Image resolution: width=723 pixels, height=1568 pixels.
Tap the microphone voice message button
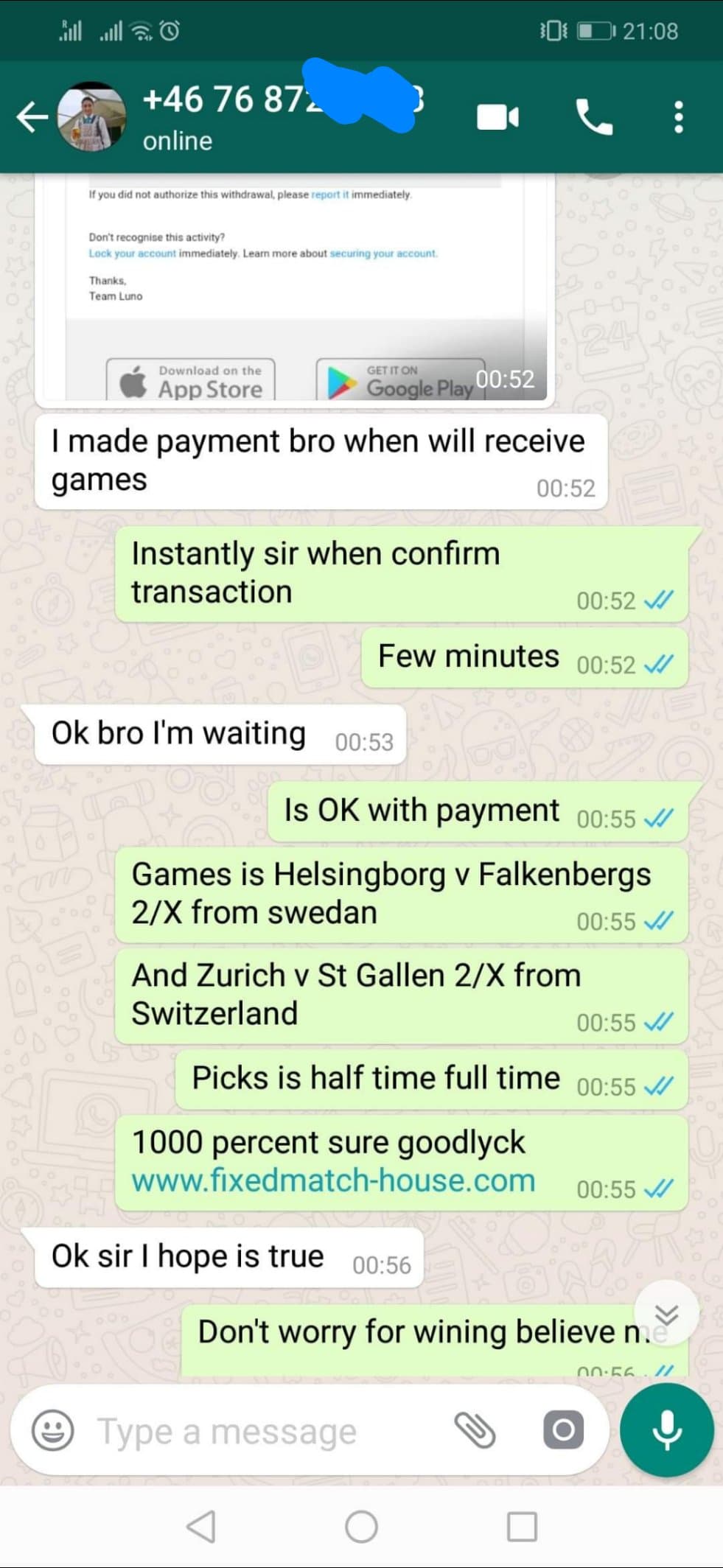pyautogui.click(x=667, y=1430)
